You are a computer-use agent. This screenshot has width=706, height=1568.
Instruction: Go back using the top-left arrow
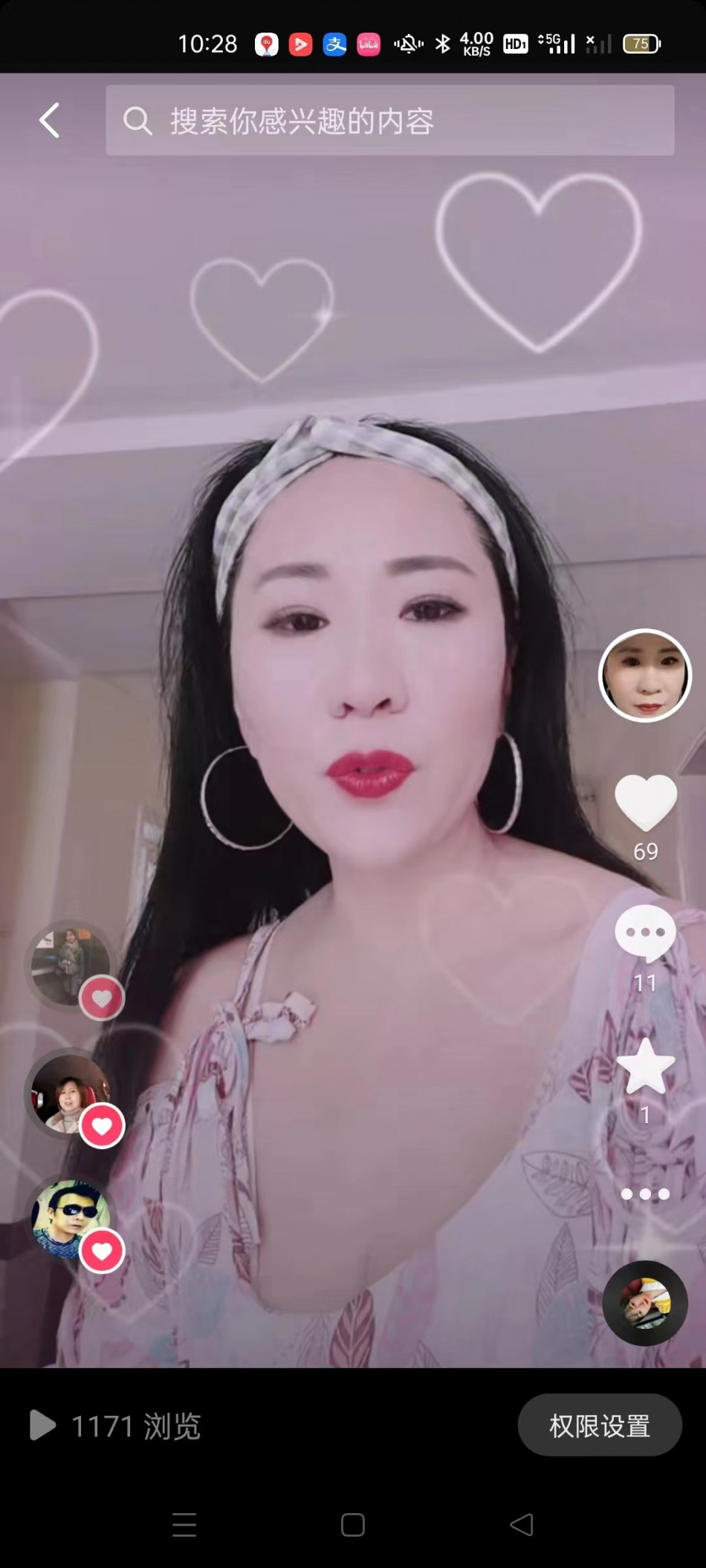coord(50,120)
